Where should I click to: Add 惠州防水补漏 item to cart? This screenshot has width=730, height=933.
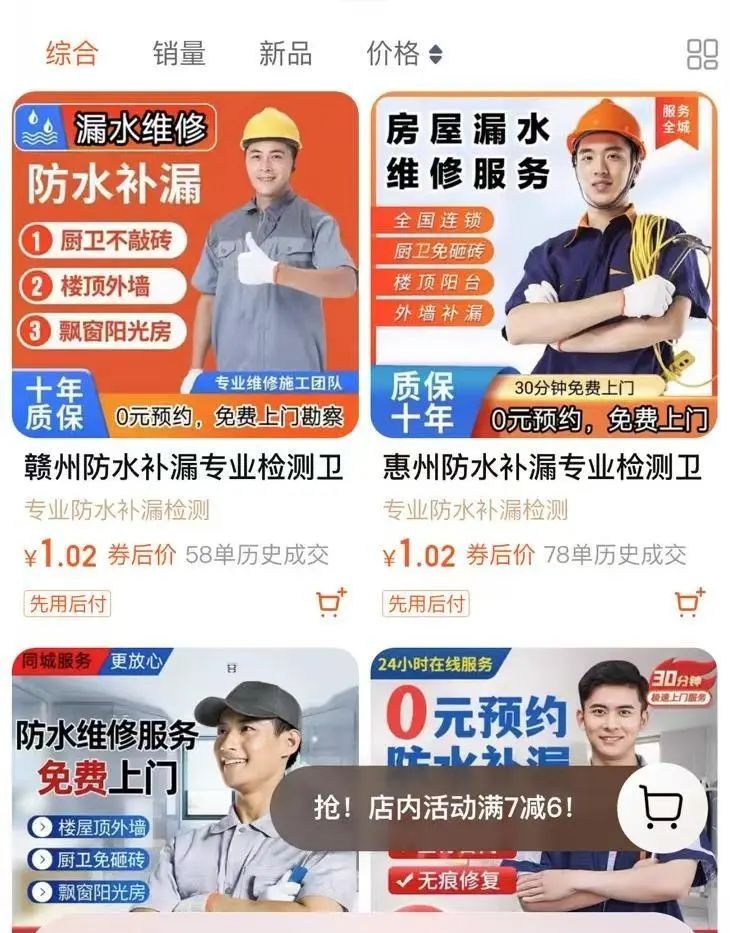[x=689, y=601]
